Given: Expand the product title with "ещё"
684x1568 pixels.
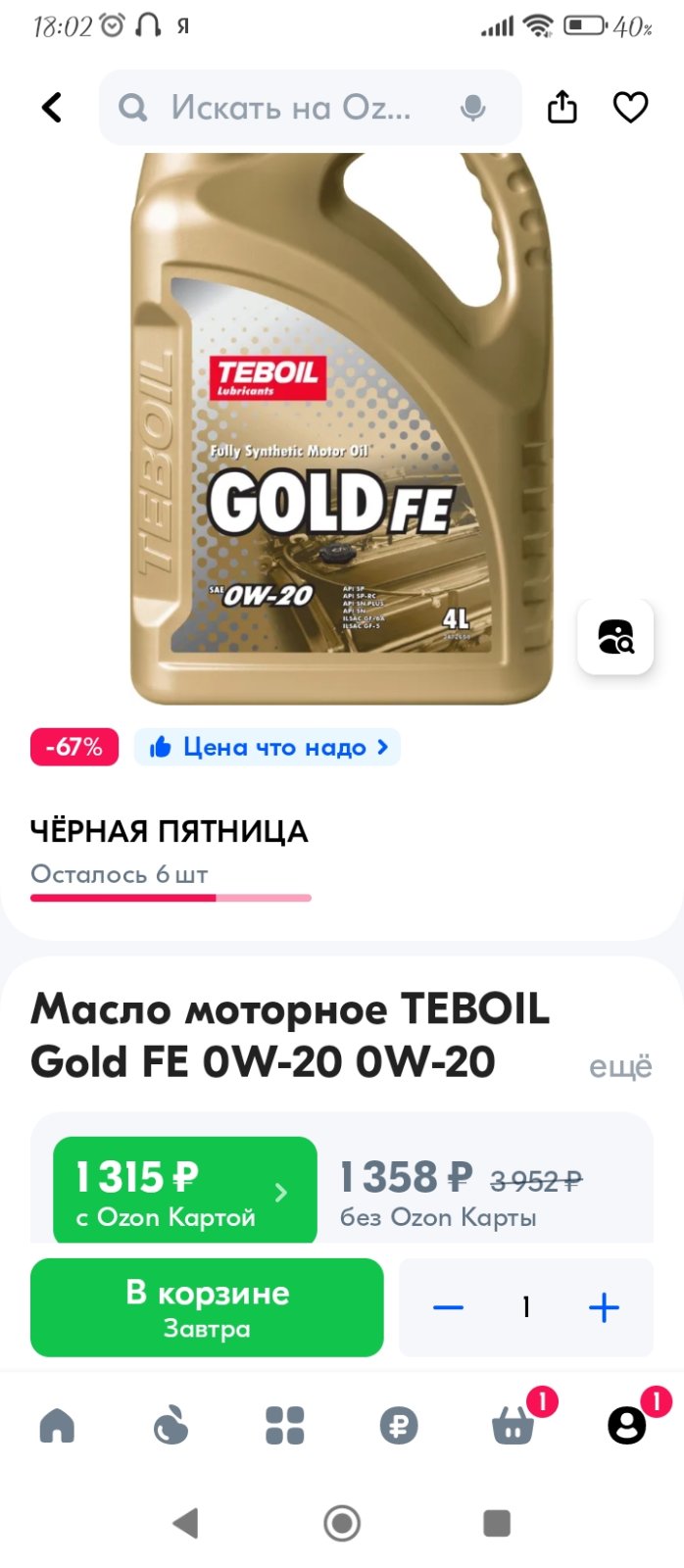Looking at the screenshot, I should [620, 1066].
